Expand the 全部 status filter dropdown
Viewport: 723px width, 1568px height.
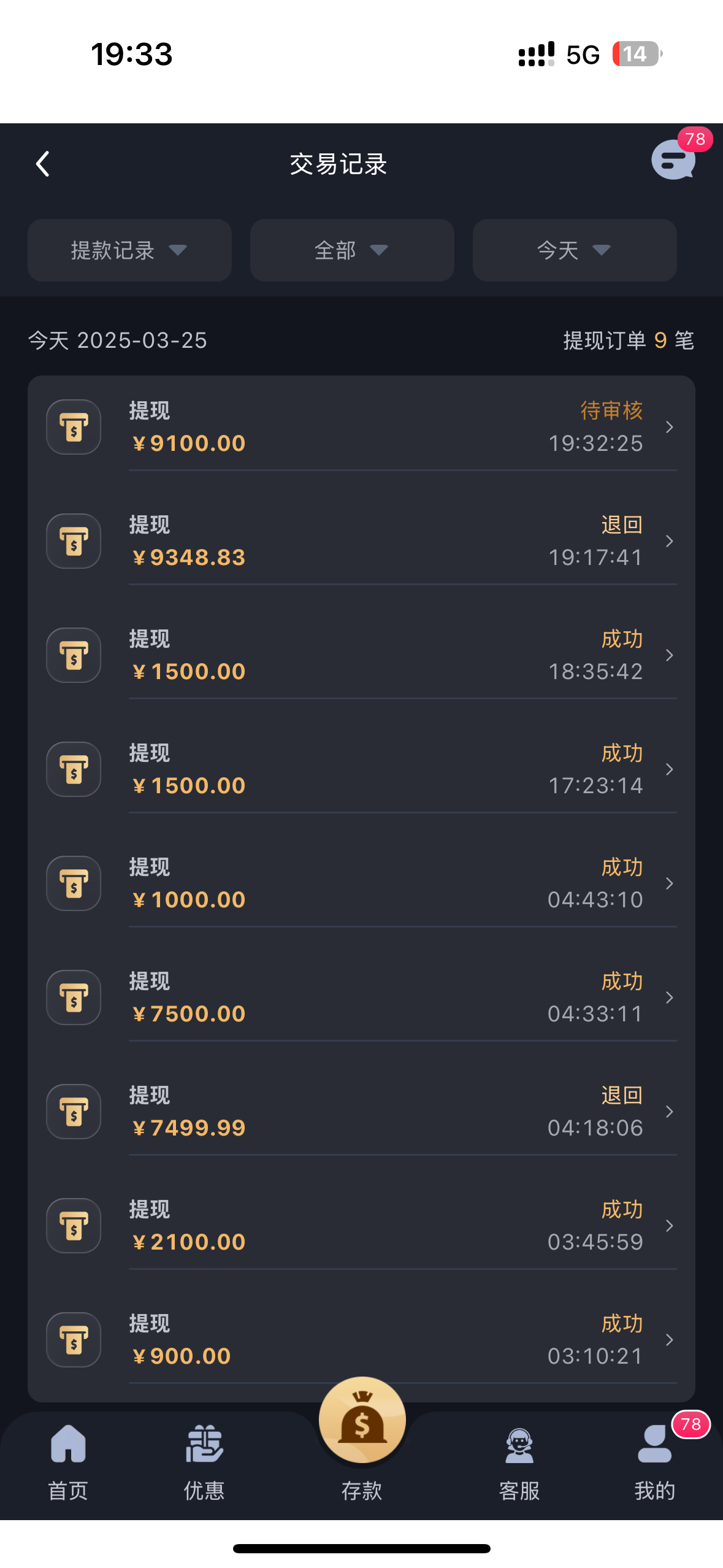point(351,250)
